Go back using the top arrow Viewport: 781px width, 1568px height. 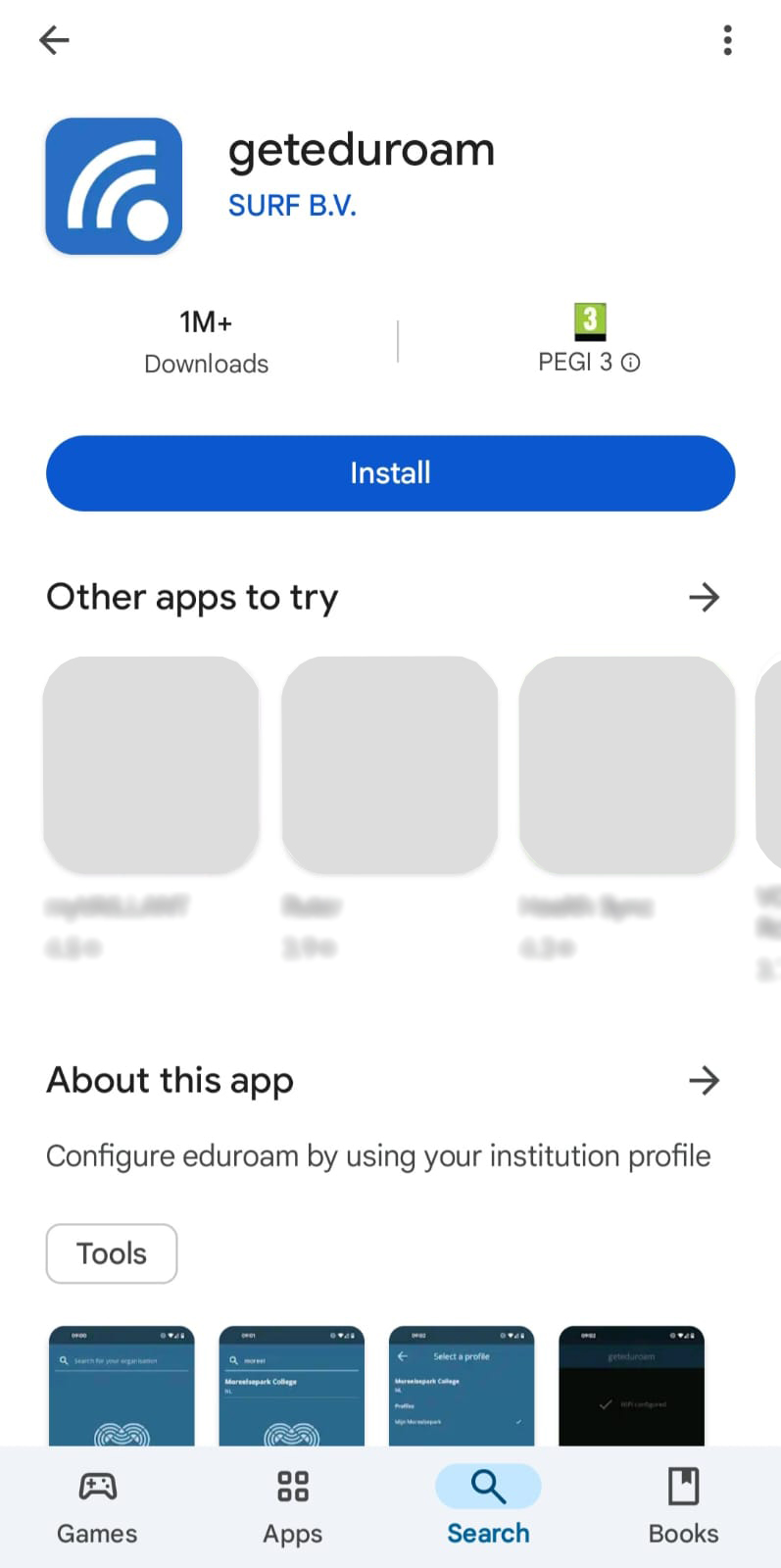[54, 40]
